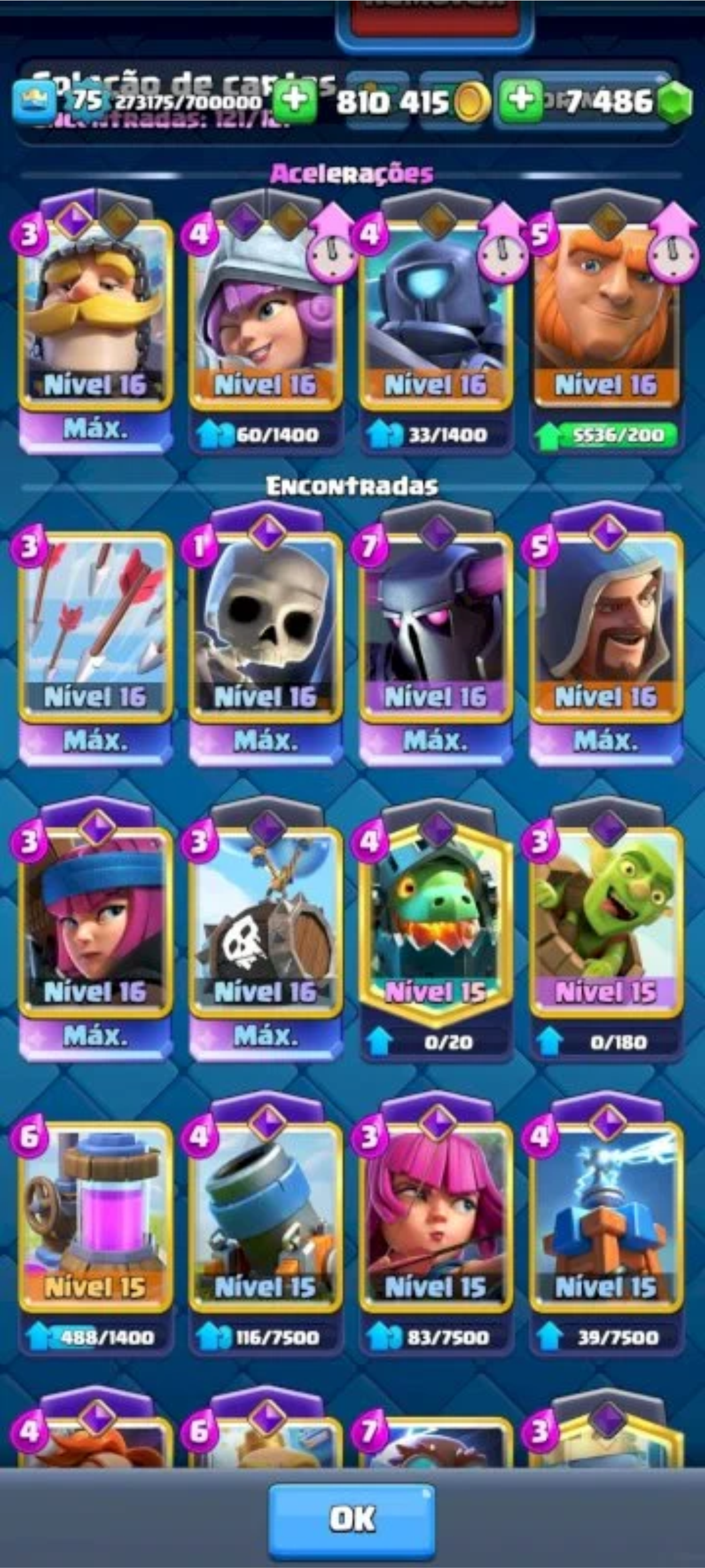Open the Skeleton Barrel card

pos(265,922)
